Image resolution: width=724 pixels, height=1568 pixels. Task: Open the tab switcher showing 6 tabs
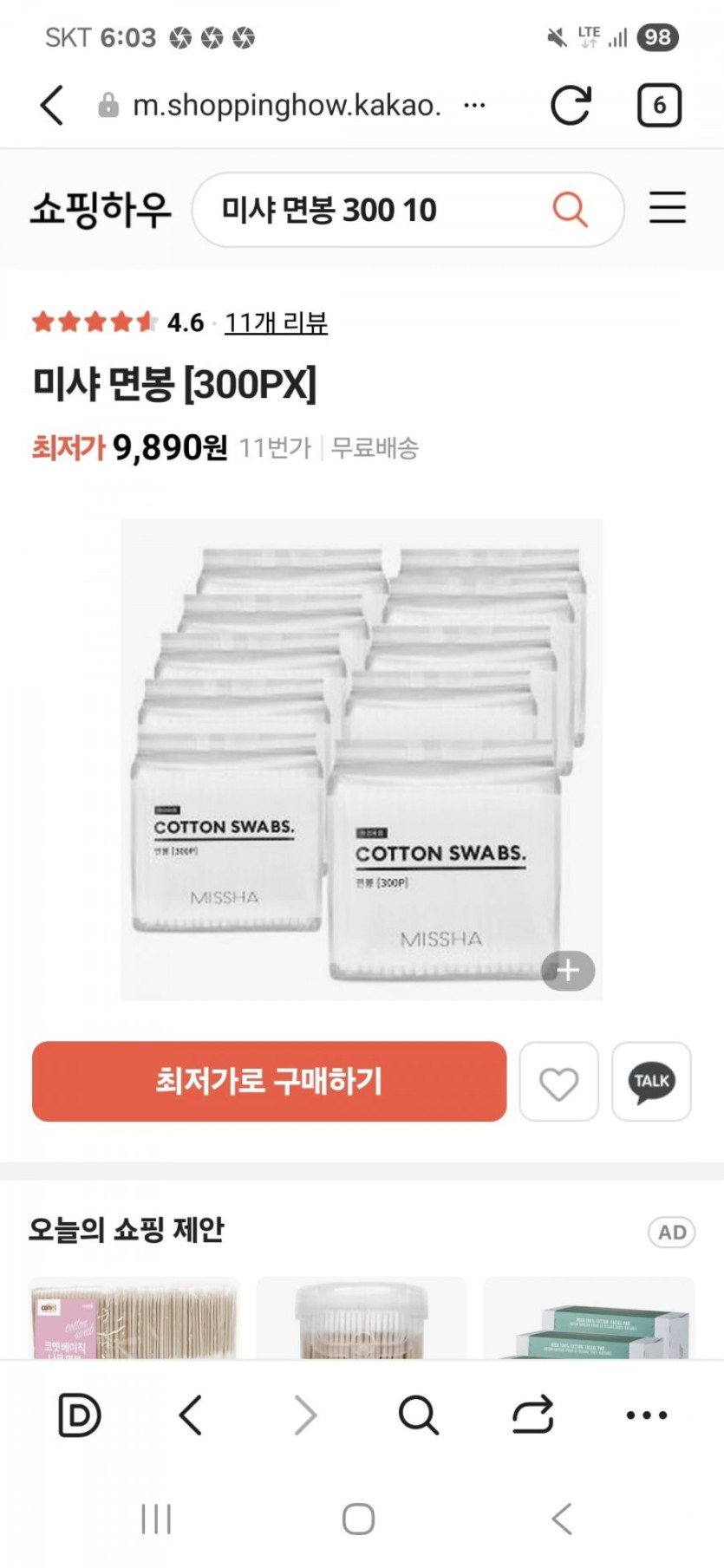(659, 106)
